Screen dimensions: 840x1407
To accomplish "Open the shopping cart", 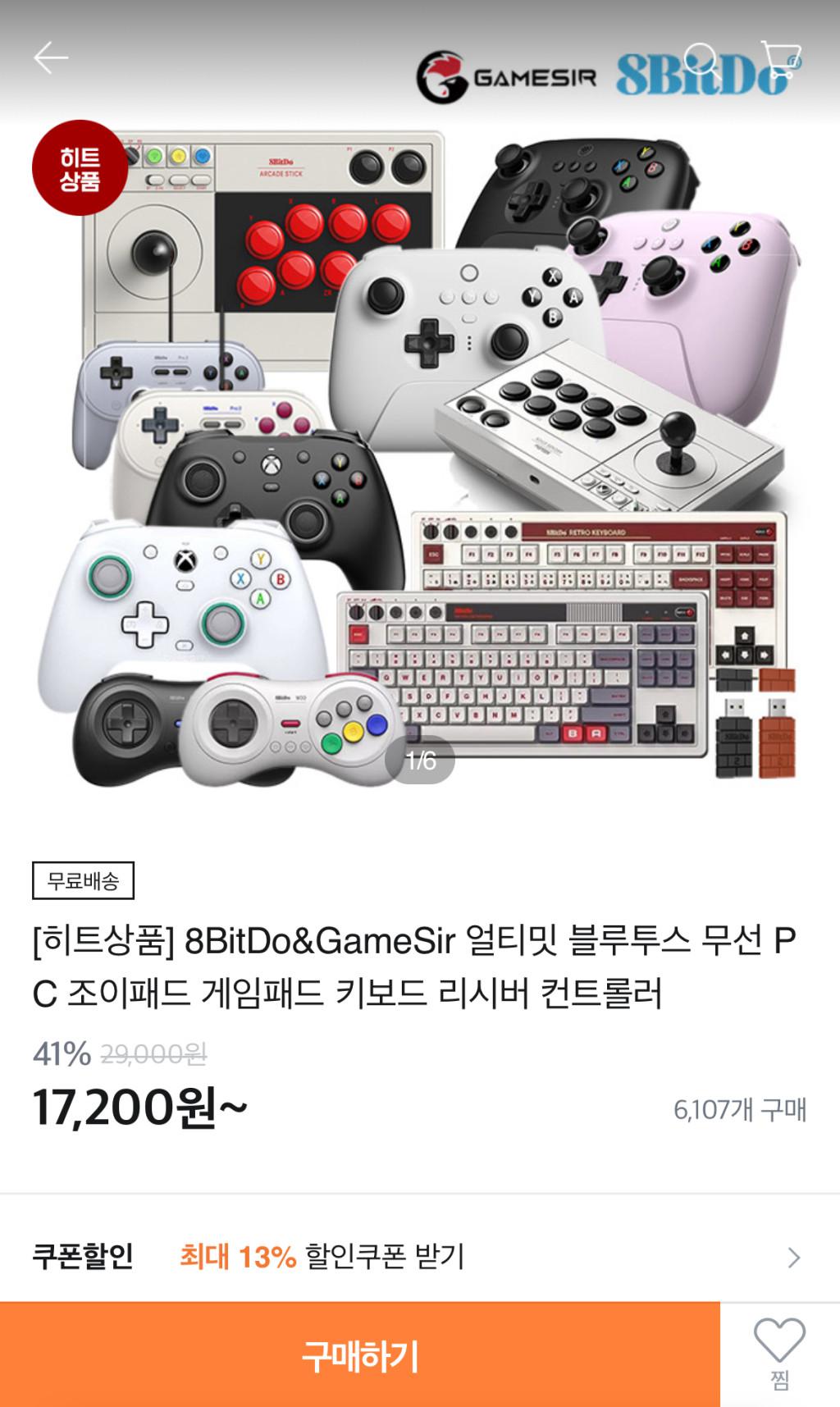I will pyautogui.click(x=779, y=60).
